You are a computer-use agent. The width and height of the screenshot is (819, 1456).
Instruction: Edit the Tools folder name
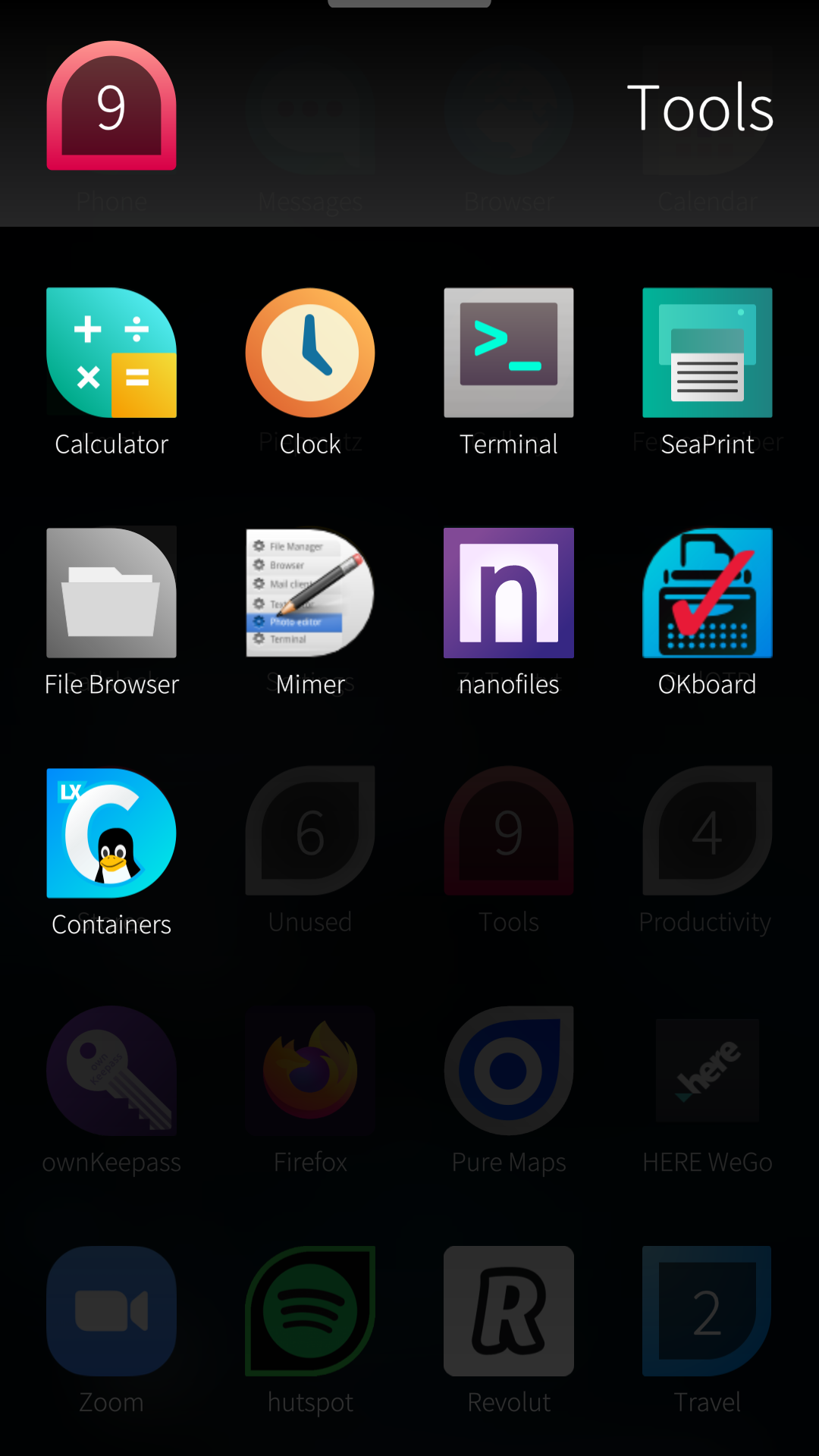[x=699, y=108]
